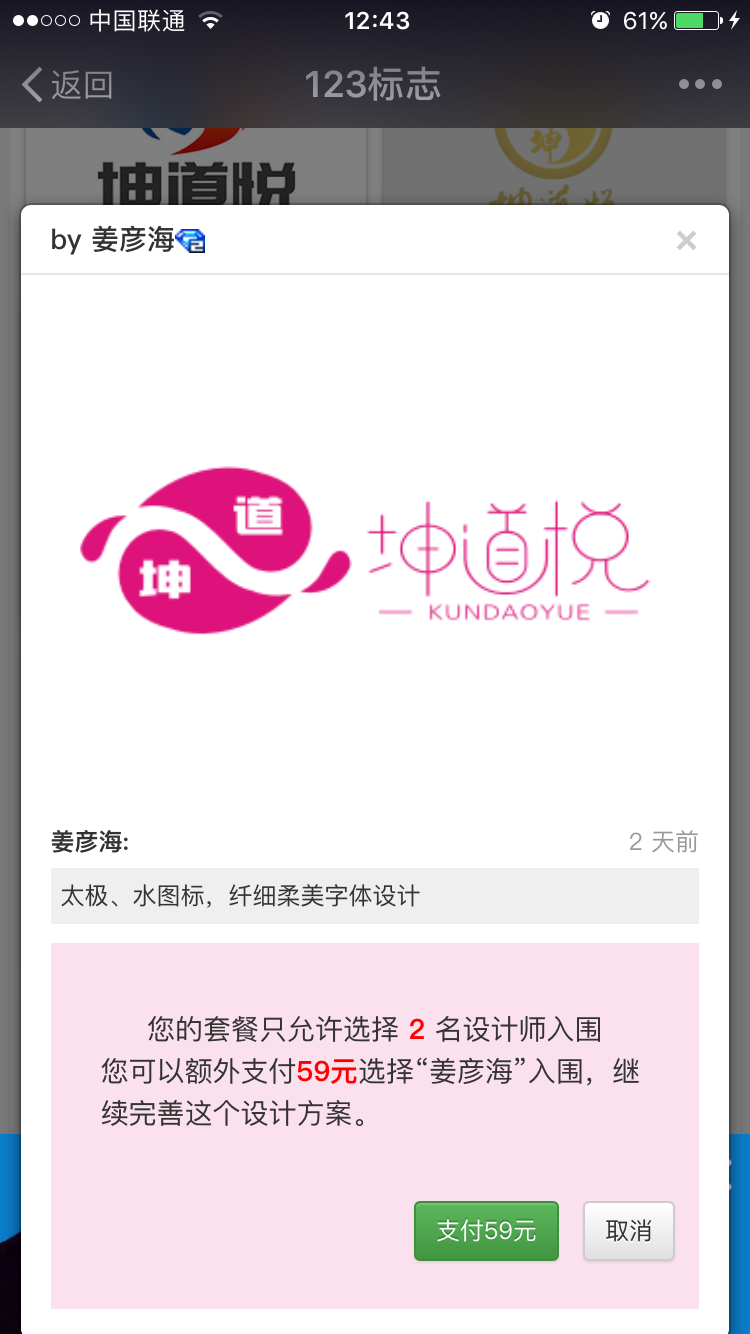The image size is (750, 1334).
Task: Open the three-dot overflow menu
Action: coord(700,85)
